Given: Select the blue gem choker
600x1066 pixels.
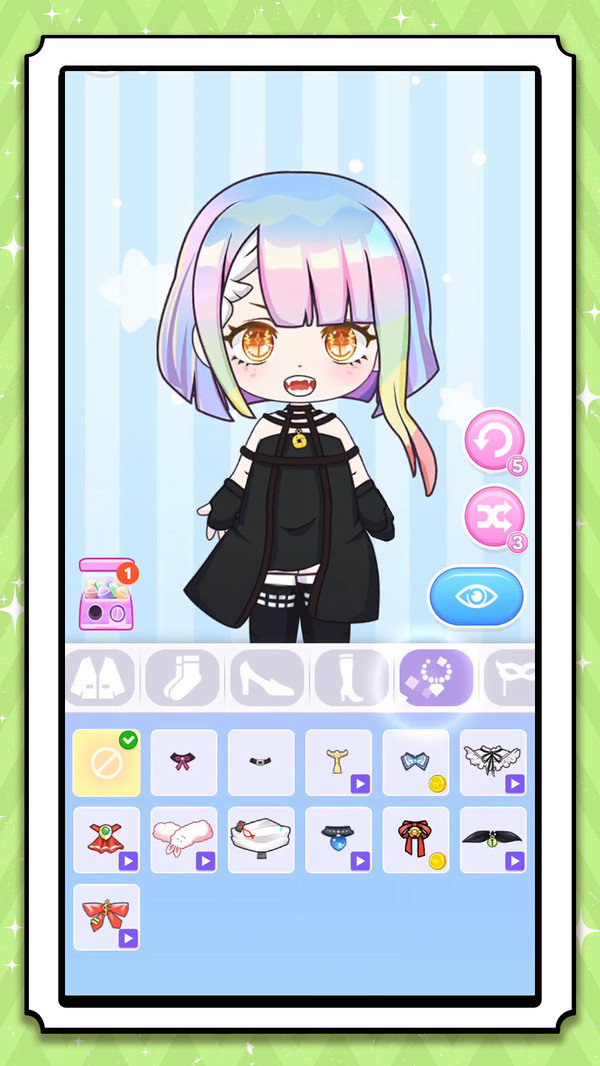Looking at the screenshot, I should click(338, 840).
